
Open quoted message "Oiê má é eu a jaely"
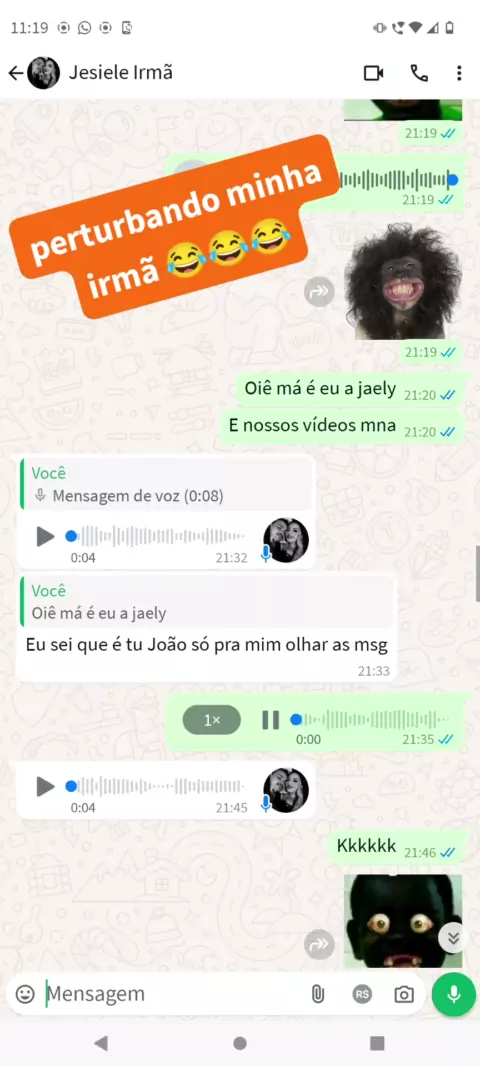(207, 602)
